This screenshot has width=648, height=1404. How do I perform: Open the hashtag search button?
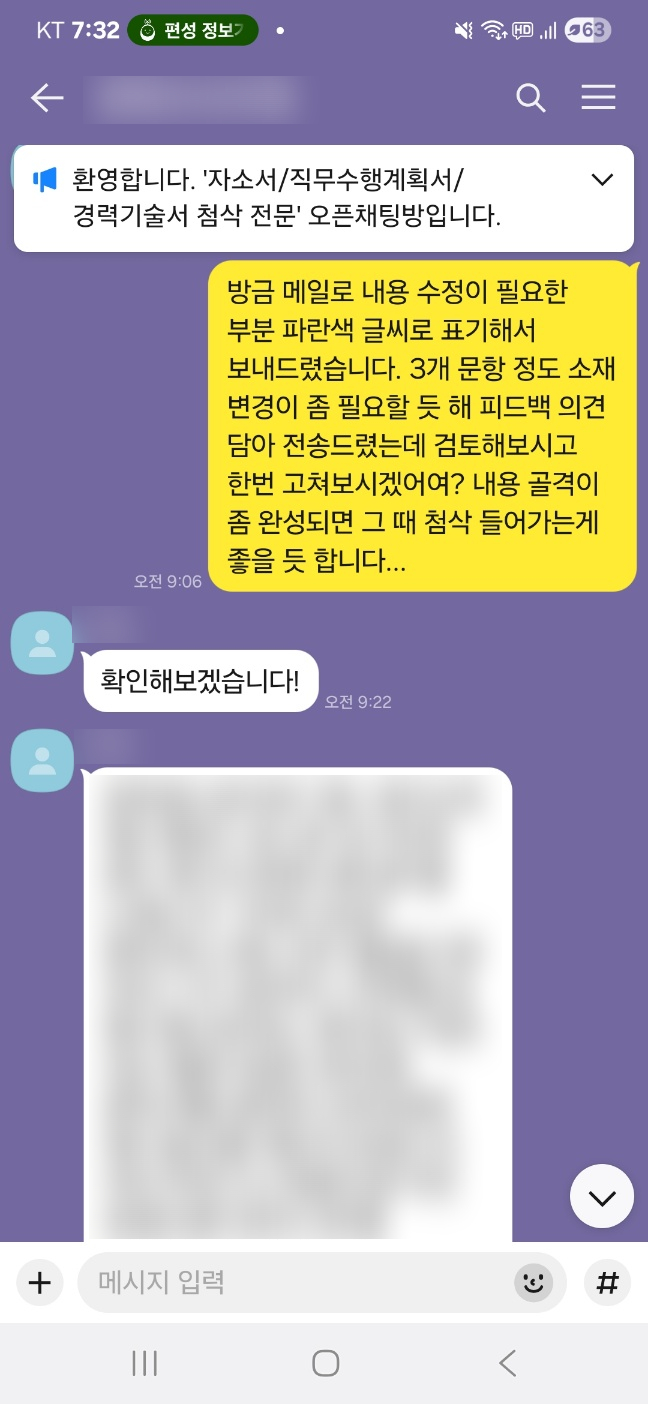606,1282
